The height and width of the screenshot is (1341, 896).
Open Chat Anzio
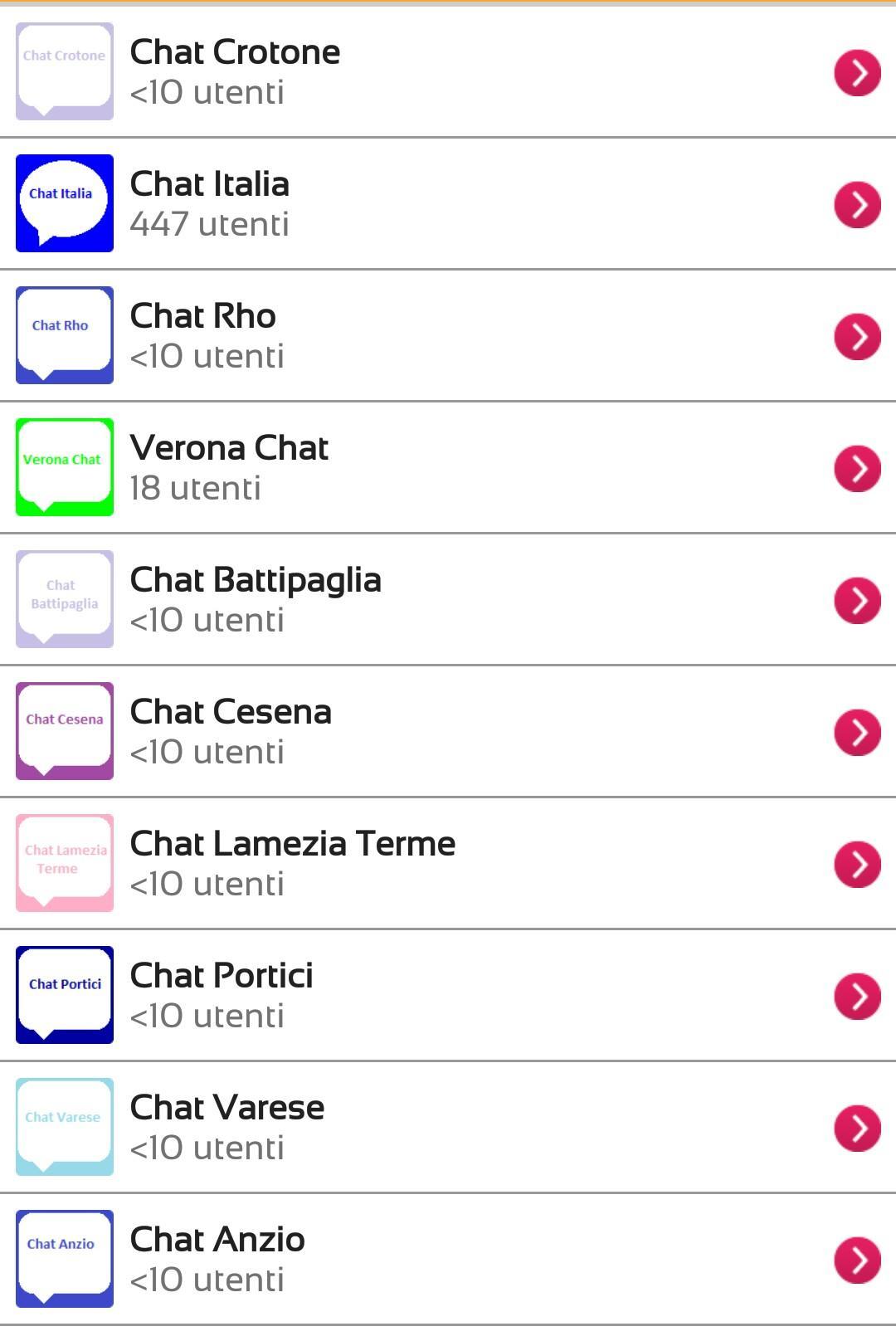(448, 1259)
